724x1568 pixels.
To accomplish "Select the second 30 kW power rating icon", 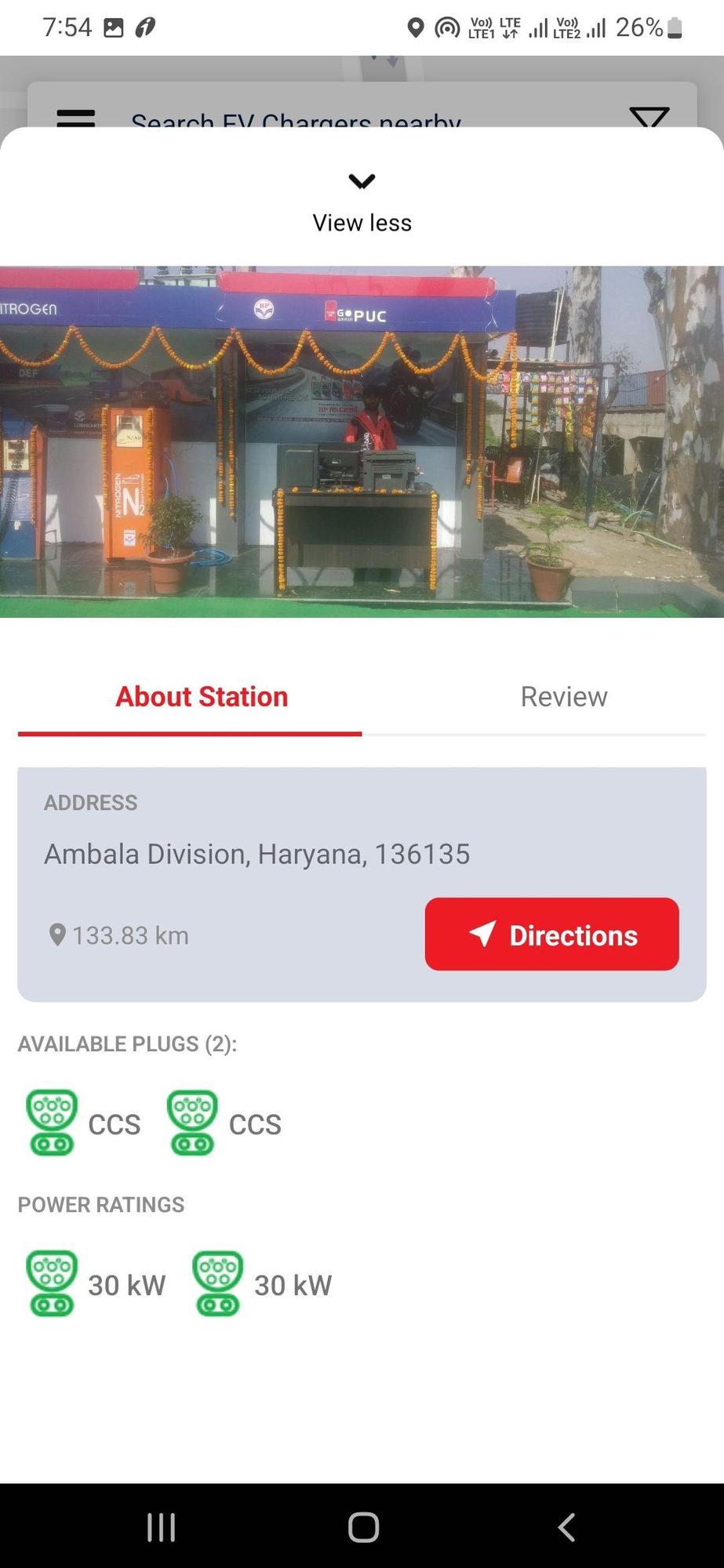I will [x=218, y=1283].
